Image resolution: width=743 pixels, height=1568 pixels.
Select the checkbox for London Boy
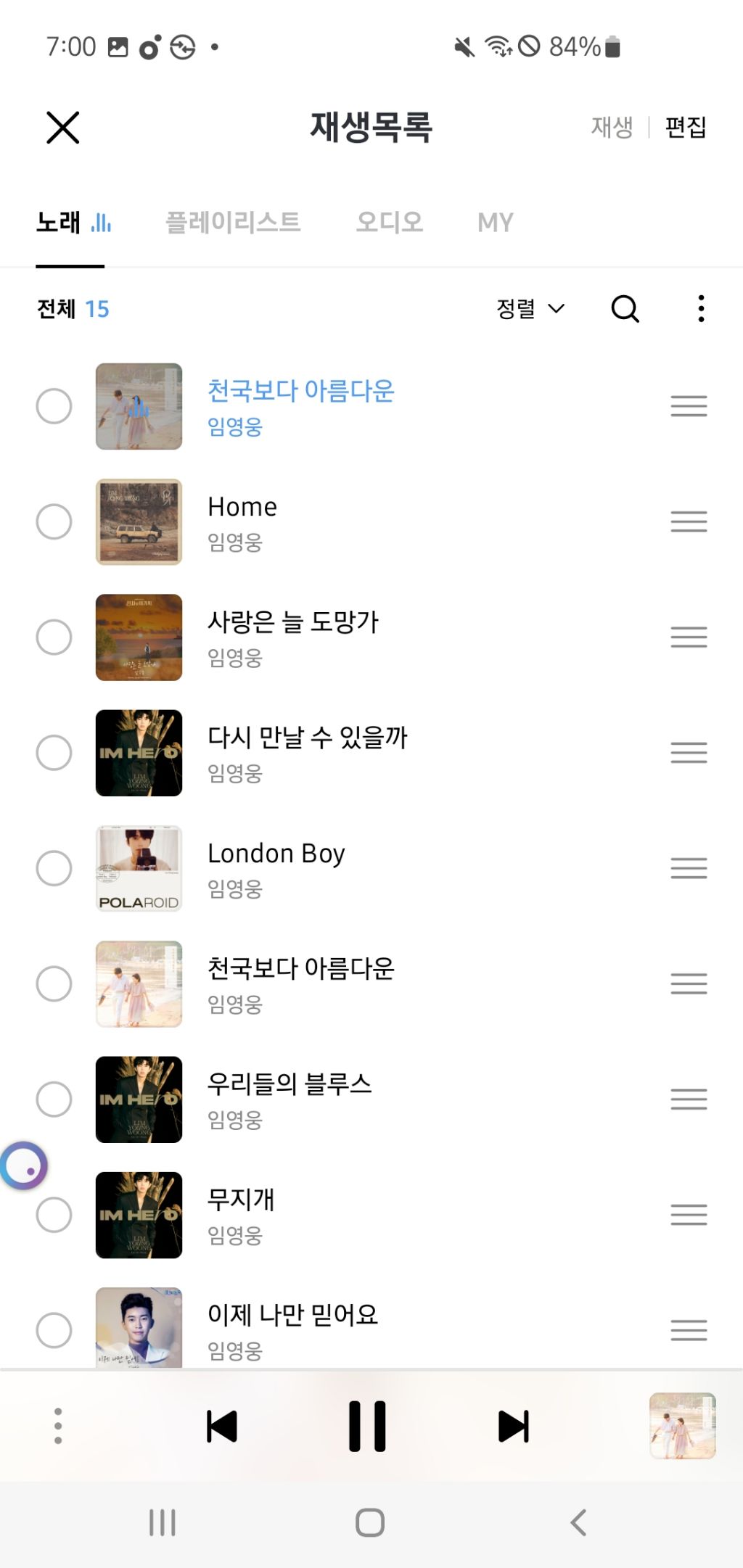click(54, 868)
